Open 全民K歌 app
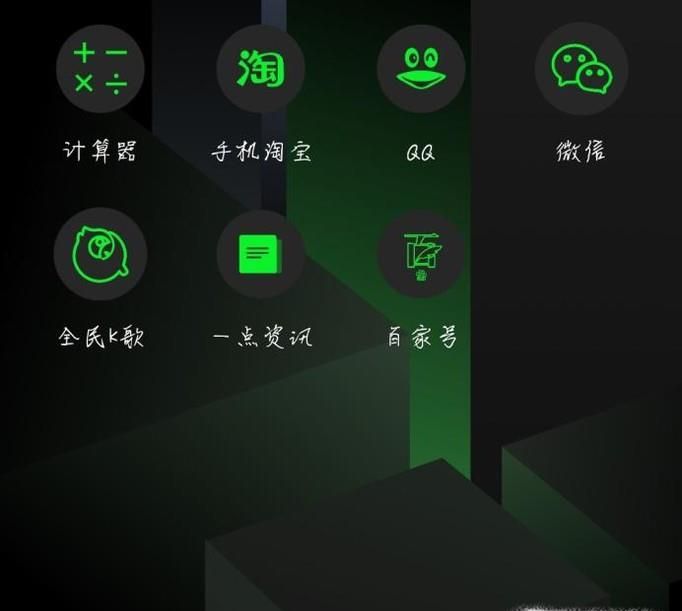Screen dimensions: 682x611 pos(100,254)
